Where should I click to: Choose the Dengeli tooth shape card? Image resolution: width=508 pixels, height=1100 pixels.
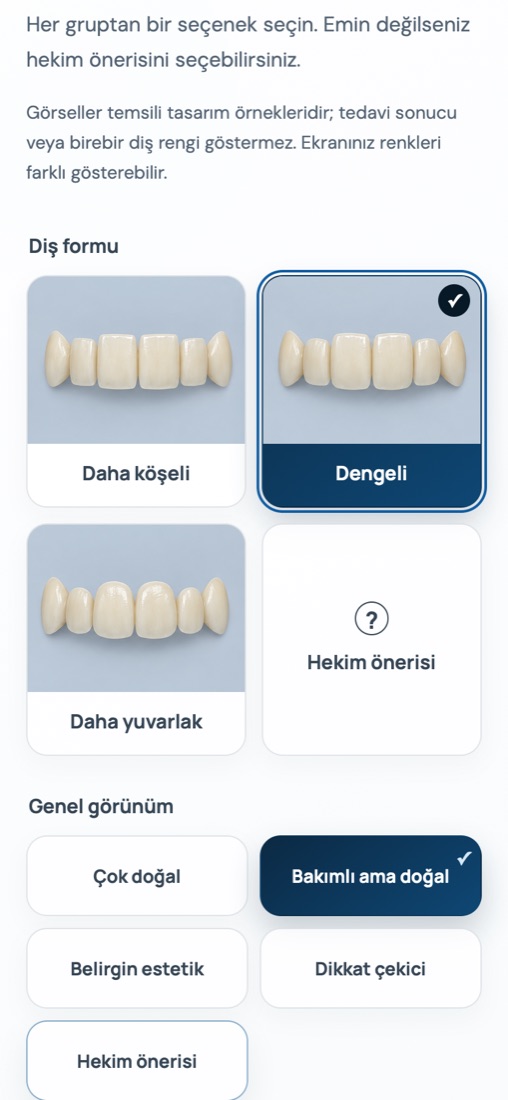[371, 391]
